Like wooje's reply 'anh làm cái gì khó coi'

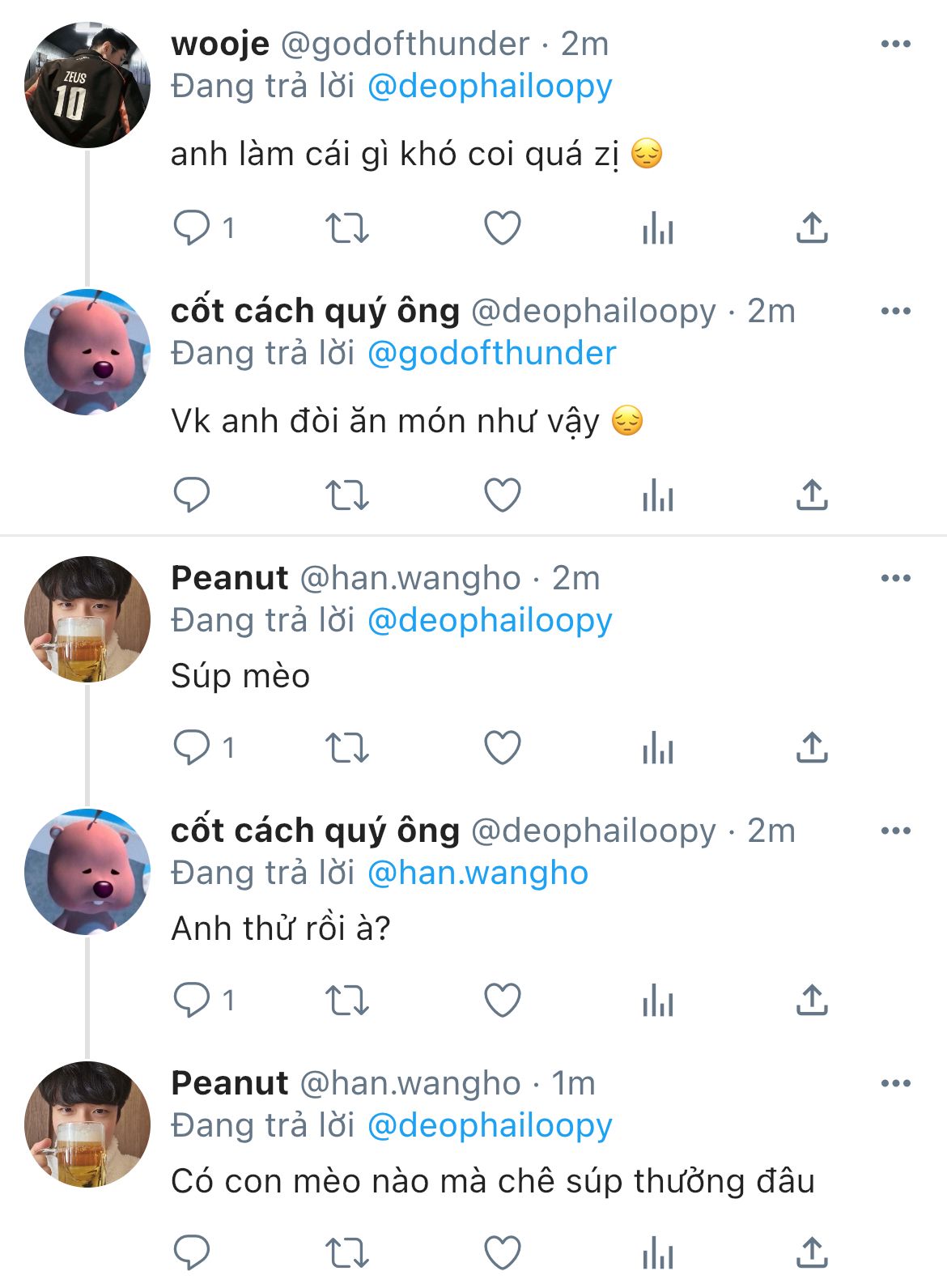(x=502, y=227)
